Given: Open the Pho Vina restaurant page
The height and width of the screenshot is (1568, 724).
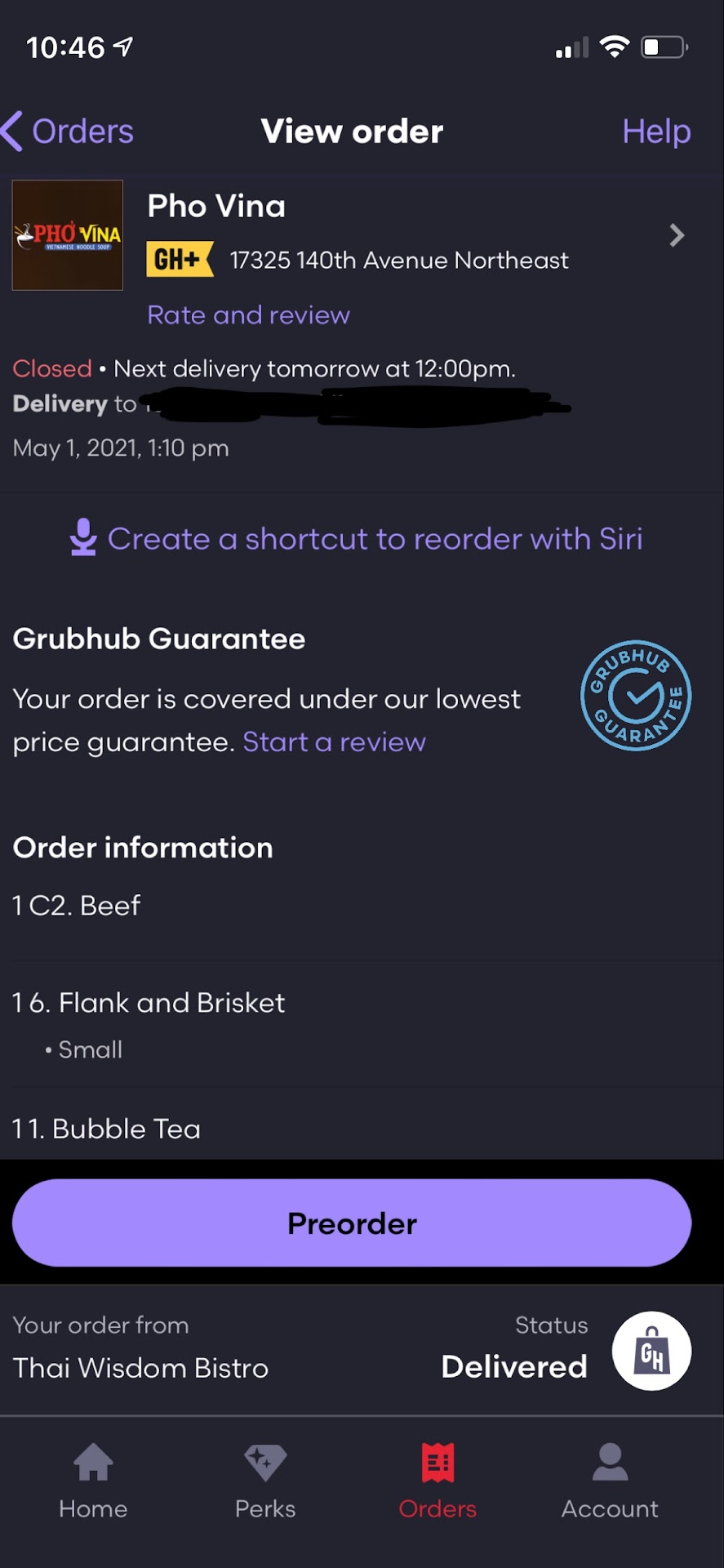Looking at the screenshot, I should pyautogui.click(x=676, y=236).
